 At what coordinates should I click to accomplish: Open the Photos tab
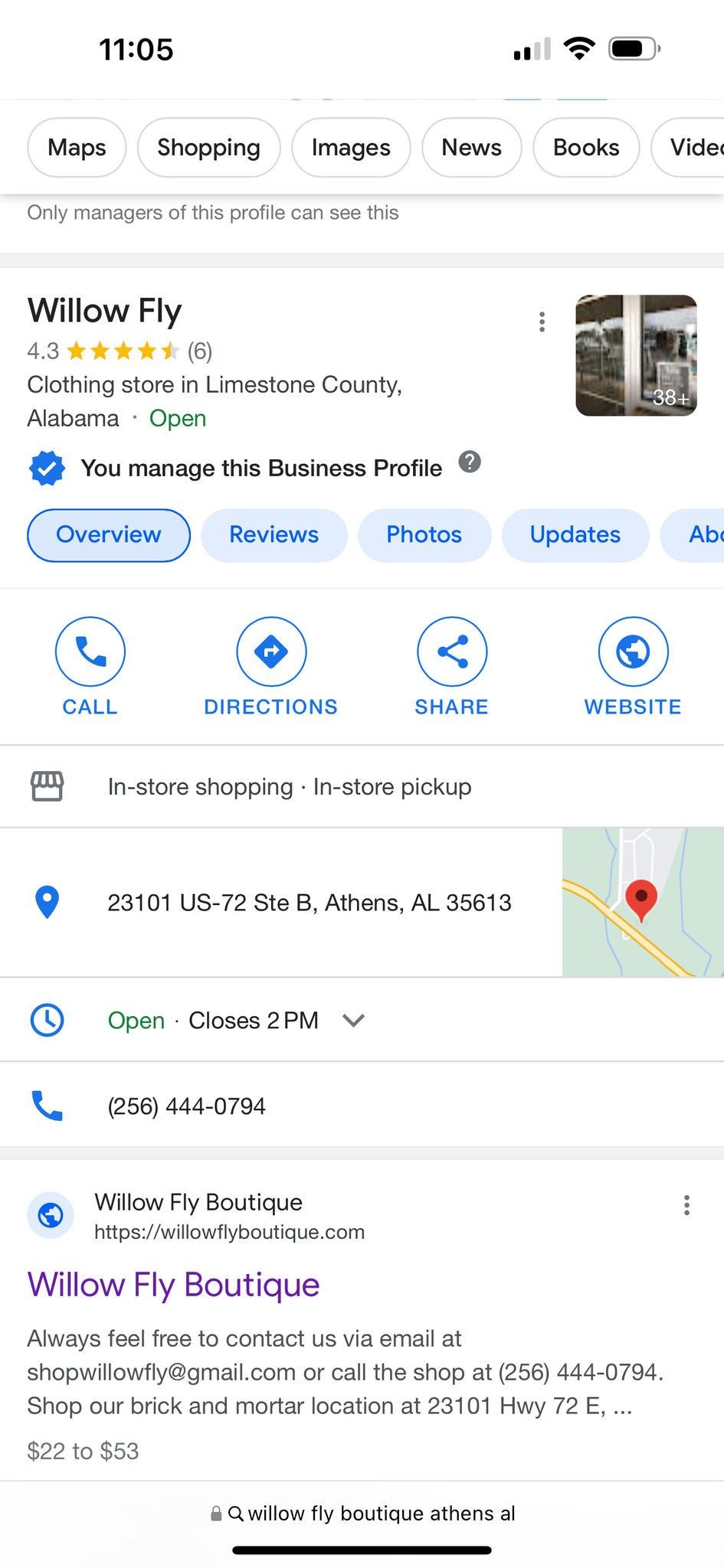[424, 534]
